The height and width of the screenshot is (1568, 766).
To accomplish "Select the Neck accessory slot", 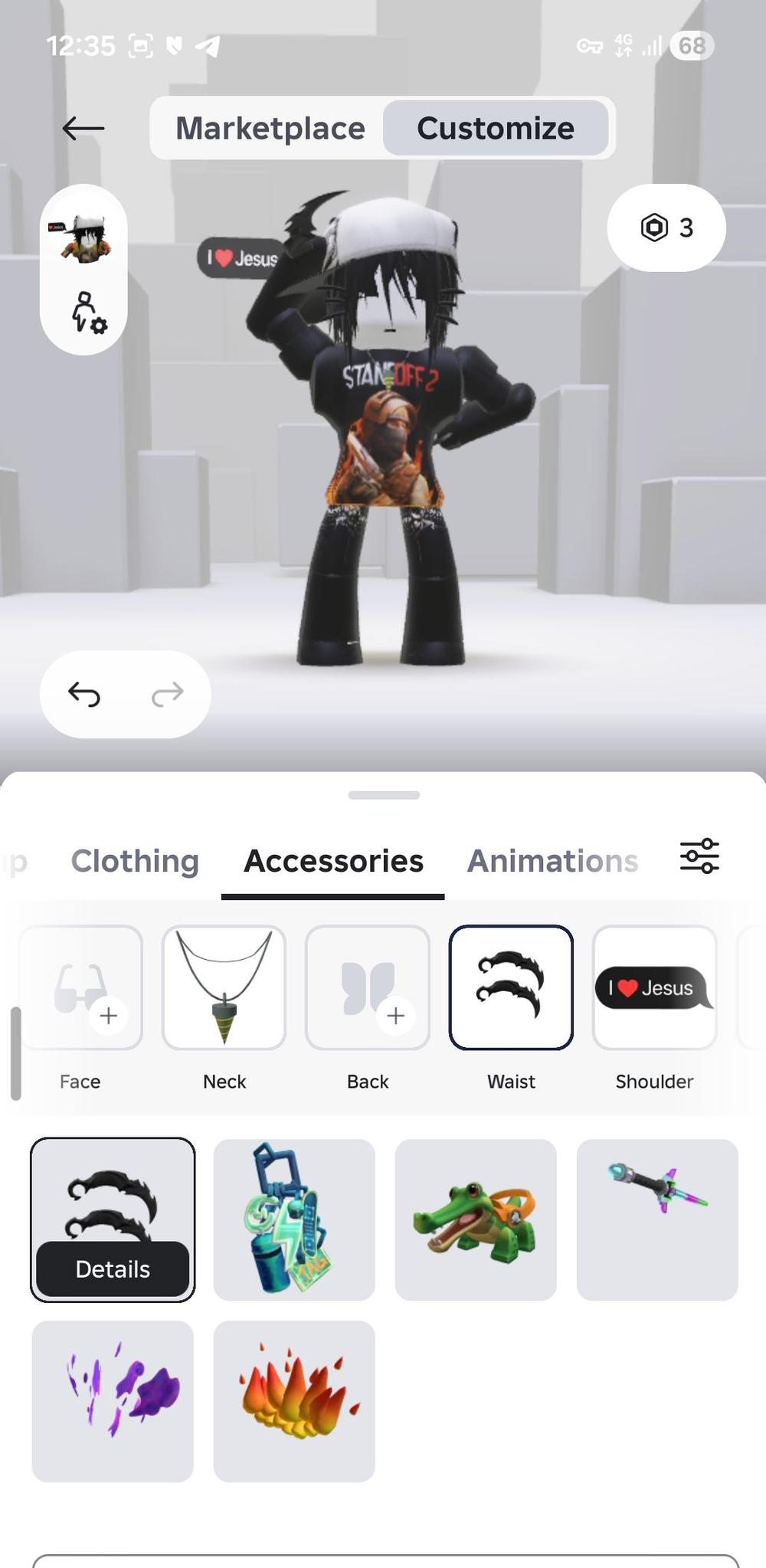I will pos(224,988).
